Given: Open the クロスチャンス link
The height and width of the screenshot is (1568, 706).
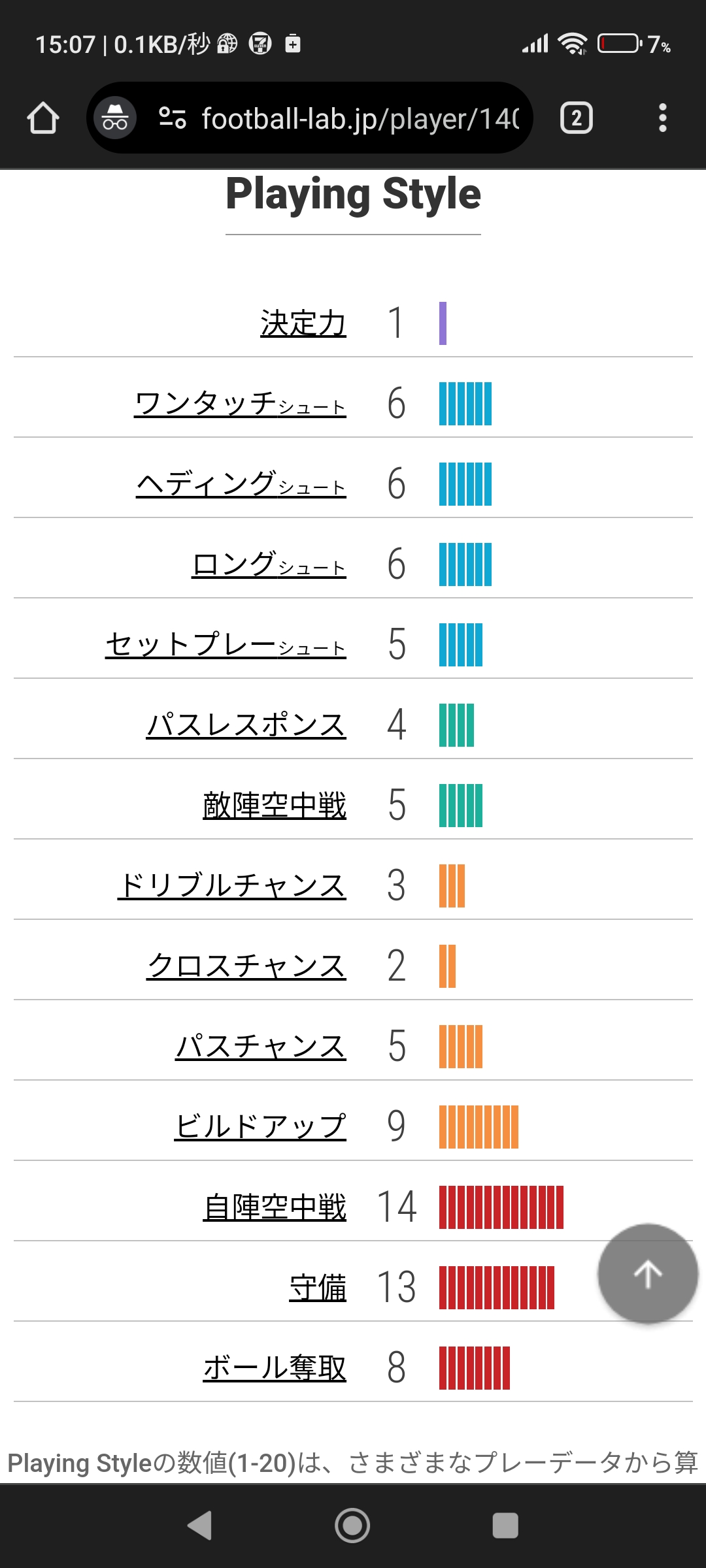Looking at the screenshot, I should pos(246,966).
